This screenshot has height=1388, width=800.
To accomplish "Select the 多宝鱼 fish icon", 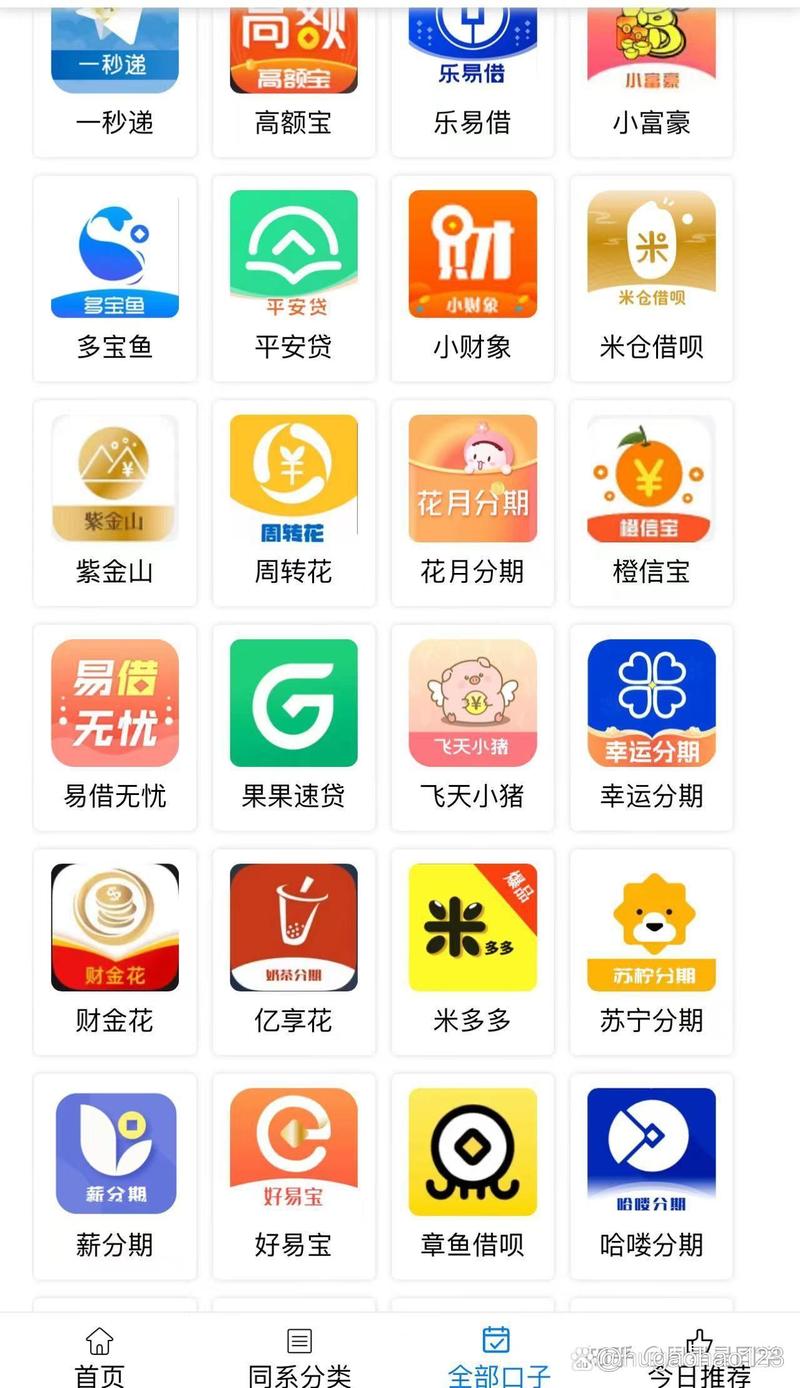I will (114, 252).
